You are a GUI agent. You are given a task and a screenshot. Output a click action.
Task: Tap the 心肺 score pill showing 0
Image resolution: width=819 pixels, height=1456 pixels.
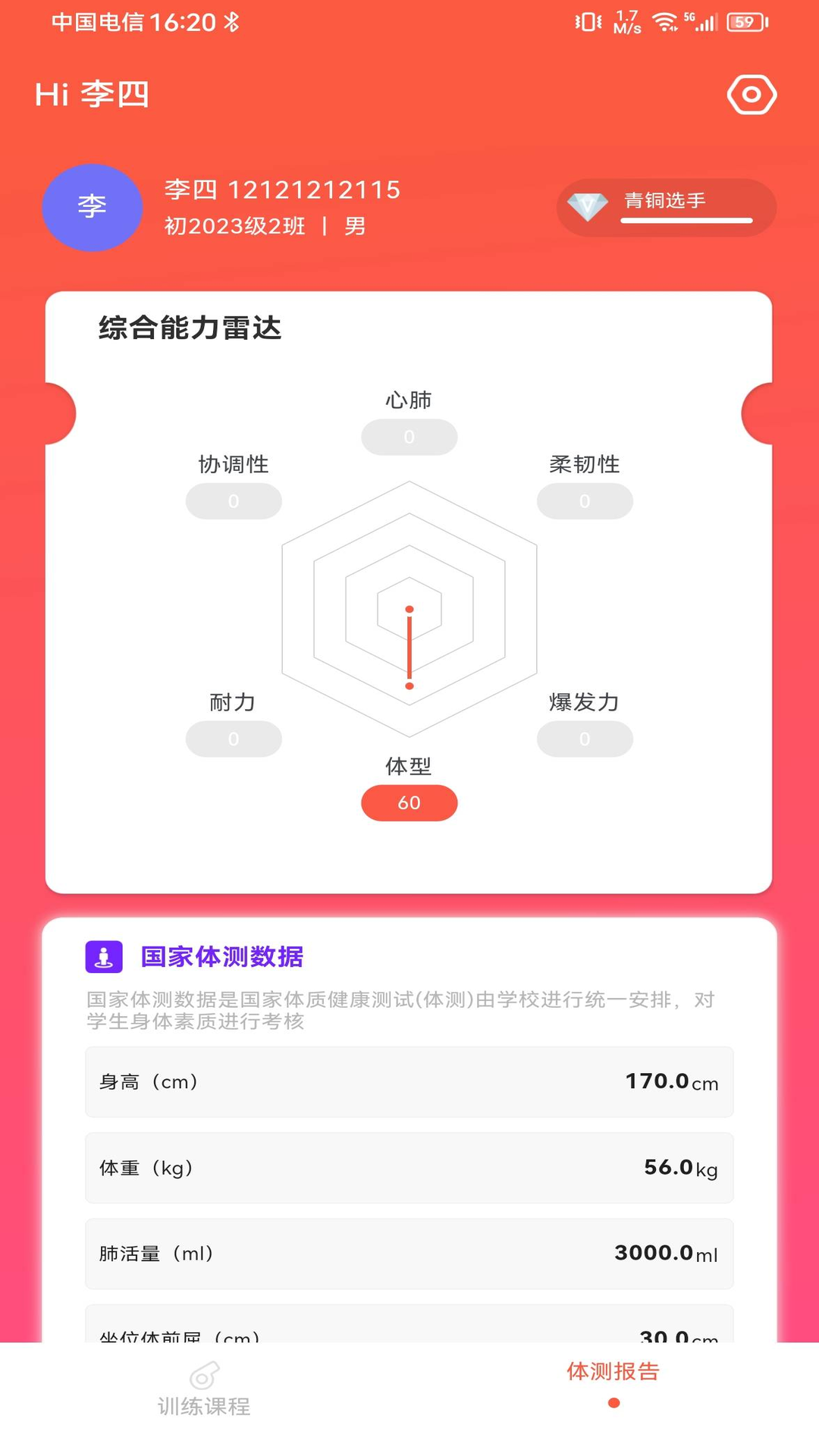(x=409, y=437)
